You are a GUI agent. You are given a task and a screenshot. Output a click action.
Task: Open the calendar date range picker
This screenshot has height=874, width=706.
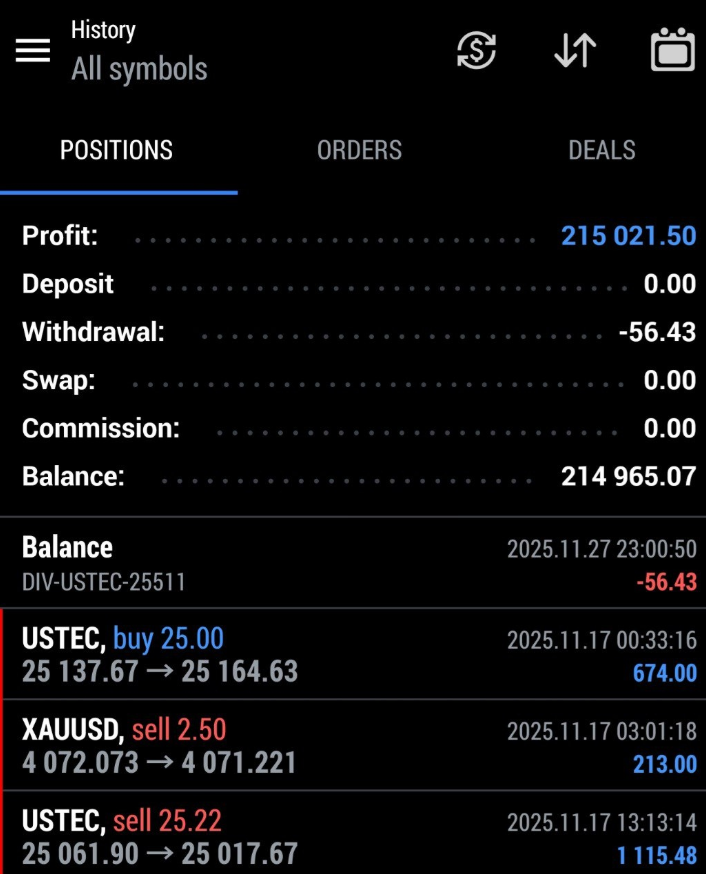[673, 51]
